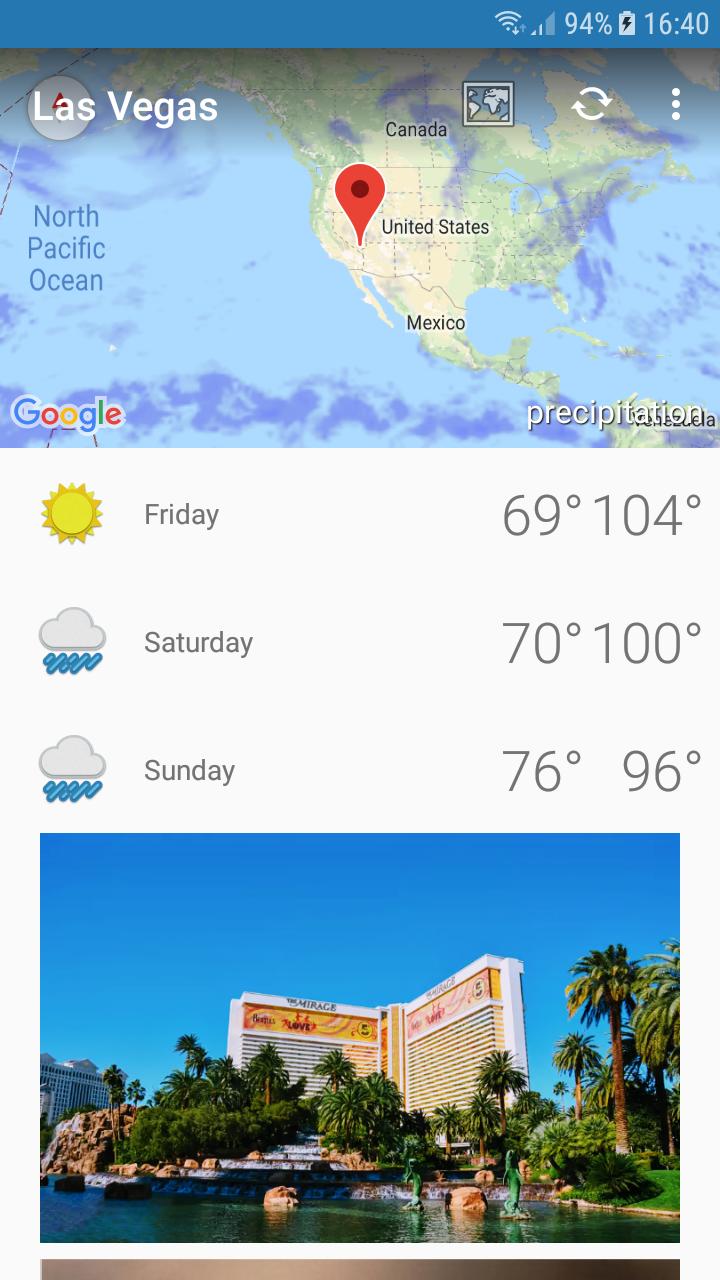Select Saturday's high temperature of 100°
Viewport: 720px width, 1280px height.
pos(645,642)
